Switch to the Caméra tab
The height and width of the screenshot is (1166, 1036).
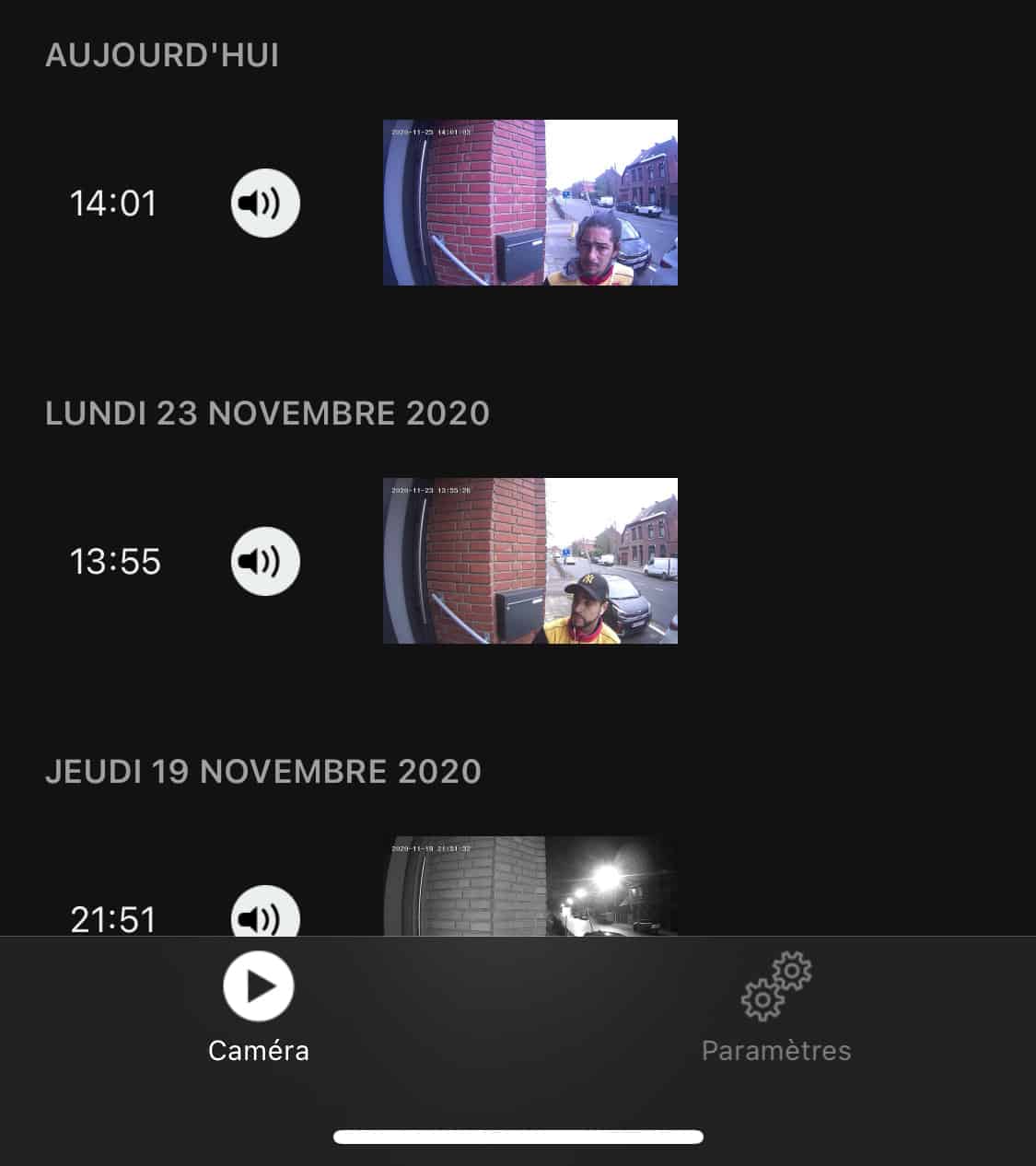click(x=260, y=1004)
